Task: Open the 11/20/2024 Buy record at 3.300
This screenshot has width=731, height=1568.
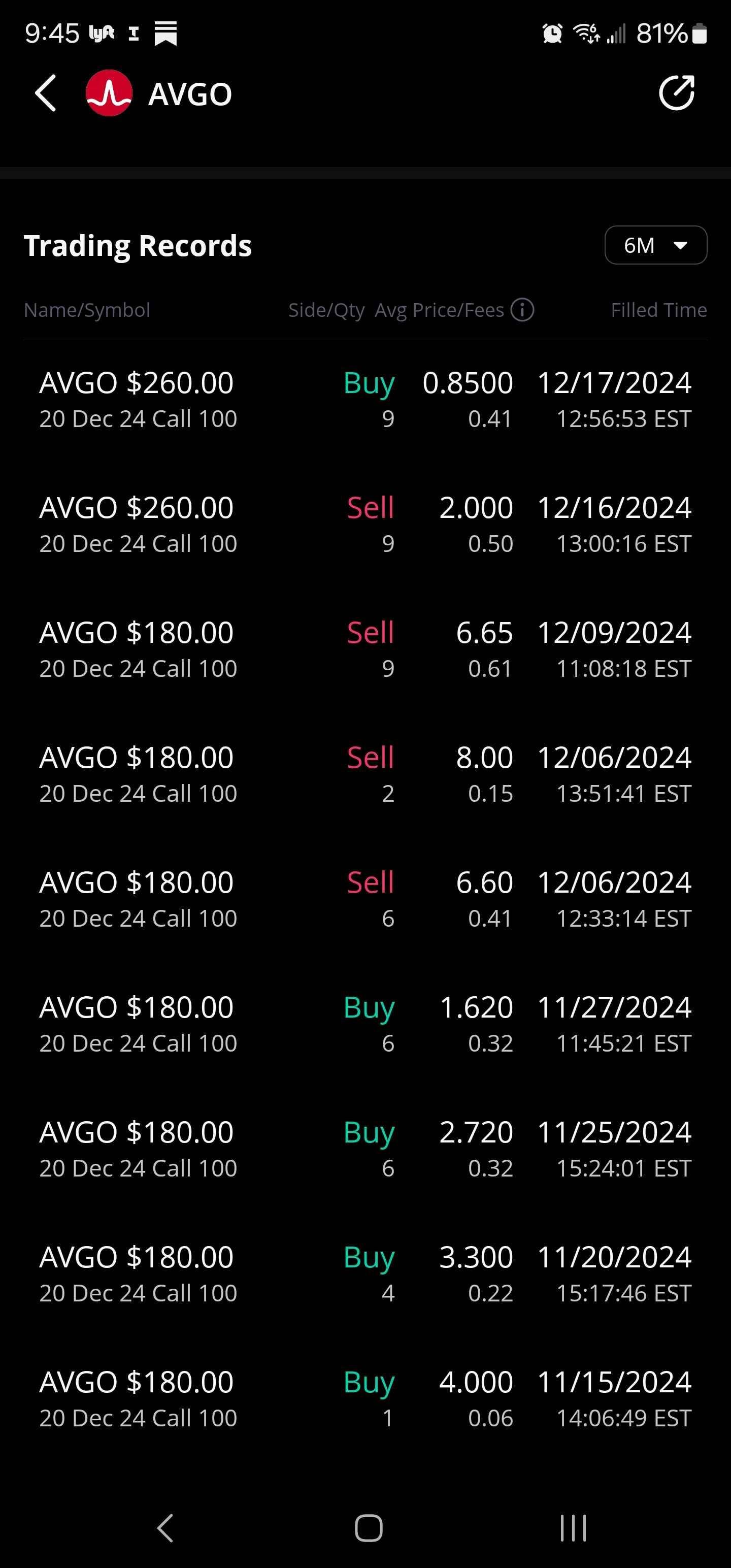Action: pos(365,1274)
